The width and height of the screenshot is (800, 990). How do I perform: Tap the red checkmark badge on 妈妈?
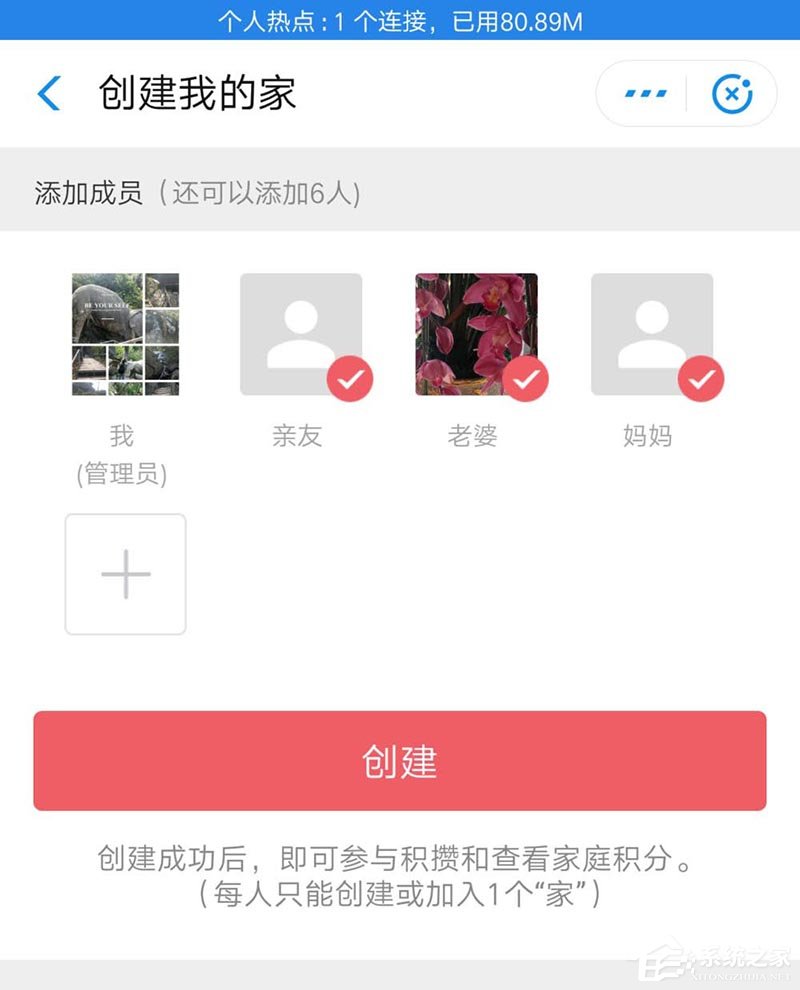[x=700, y=380]
